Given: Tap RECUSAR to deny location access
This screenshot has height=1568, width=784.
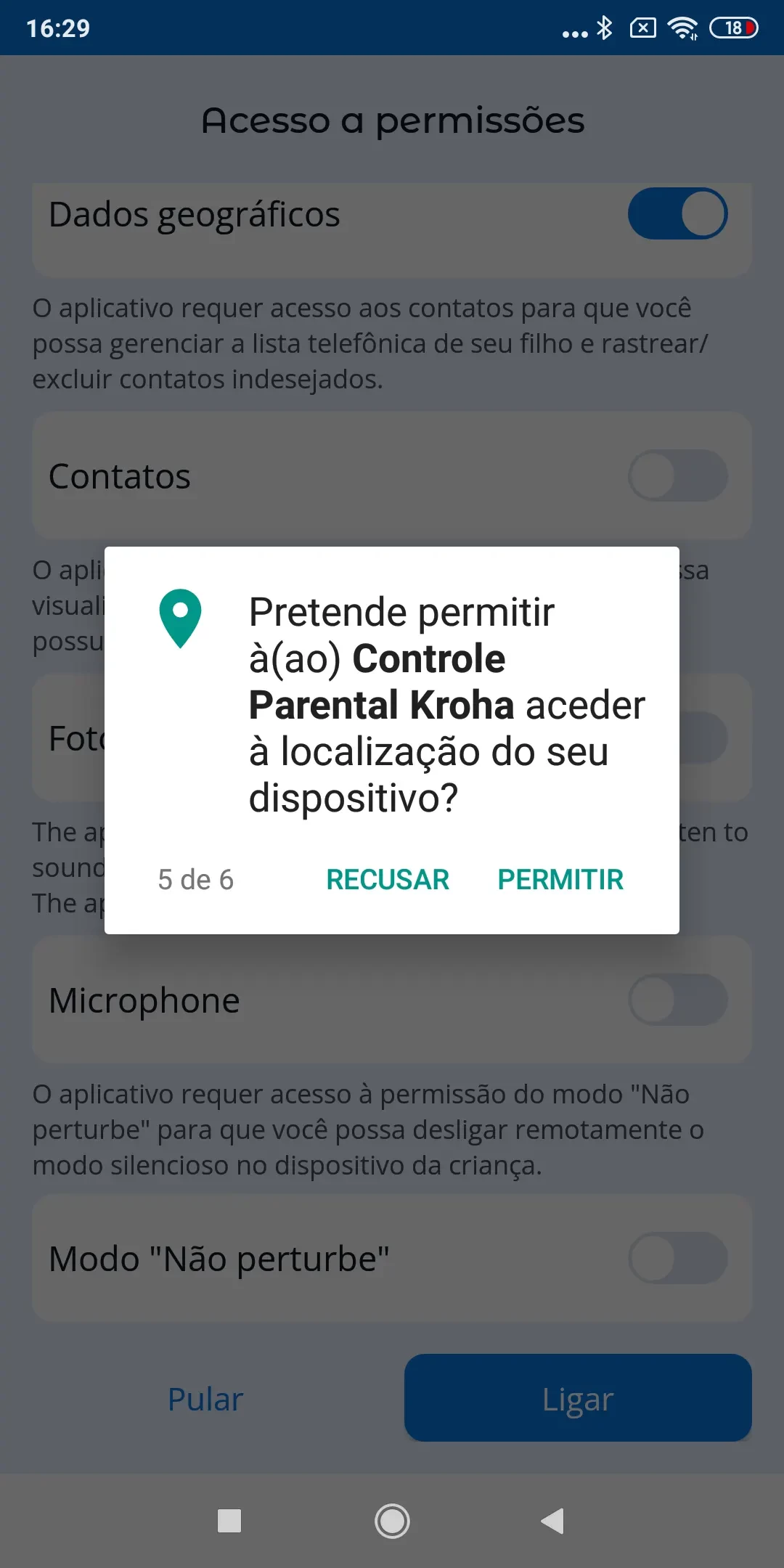Looking at the screenshot, I should click(388, 880).
